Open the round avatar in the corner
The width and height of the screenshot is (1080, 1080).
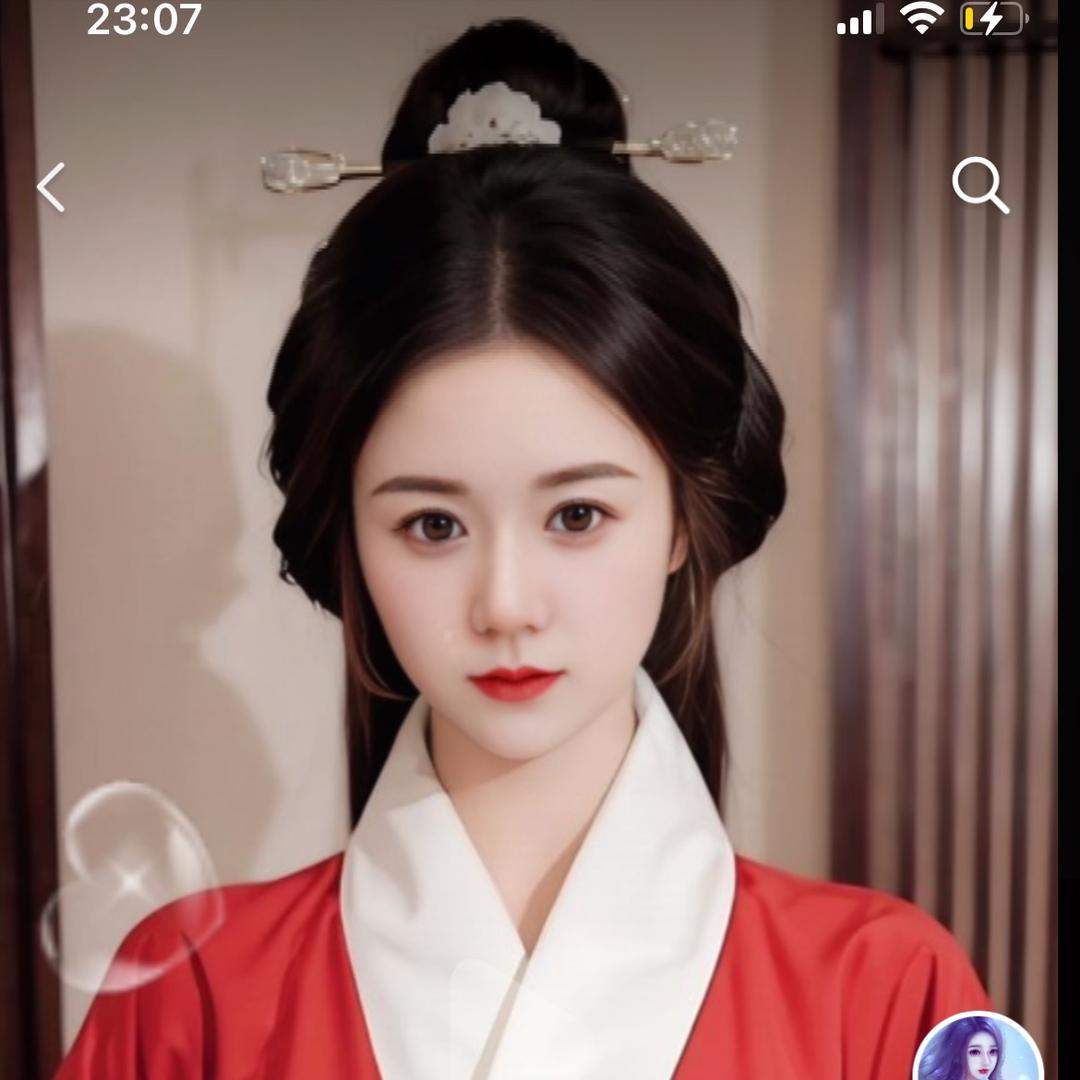pos(978,1052)
